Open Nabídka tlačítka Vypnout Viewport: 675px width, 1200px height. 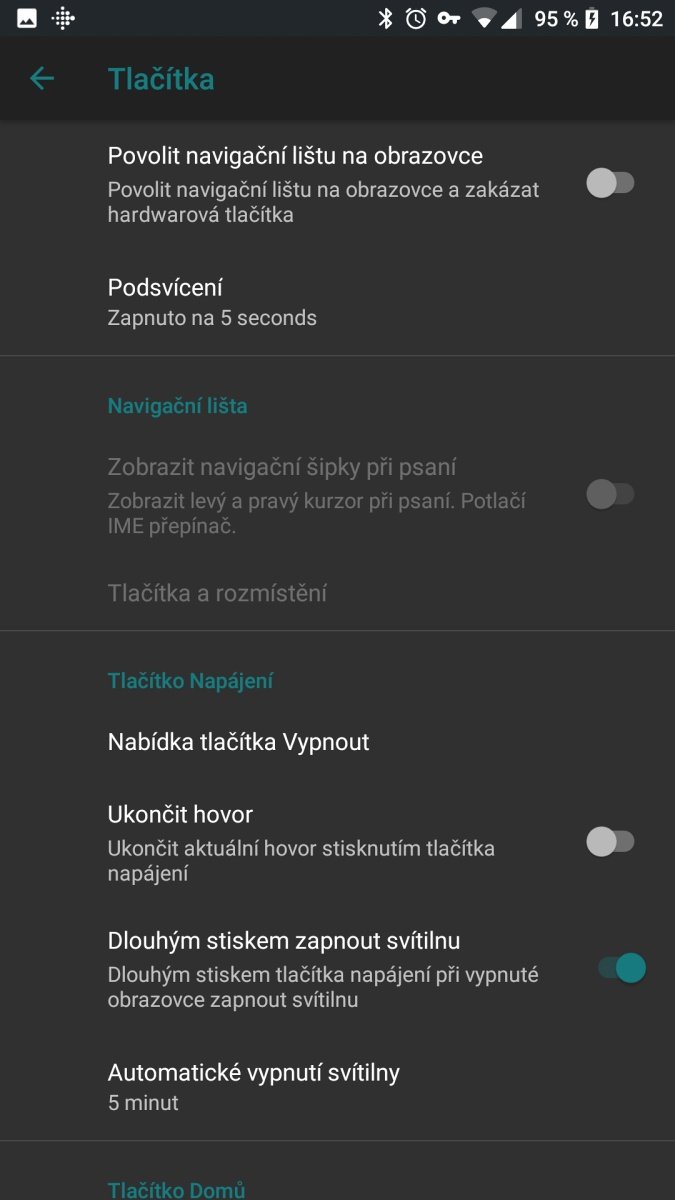click(x=337, y=742)
